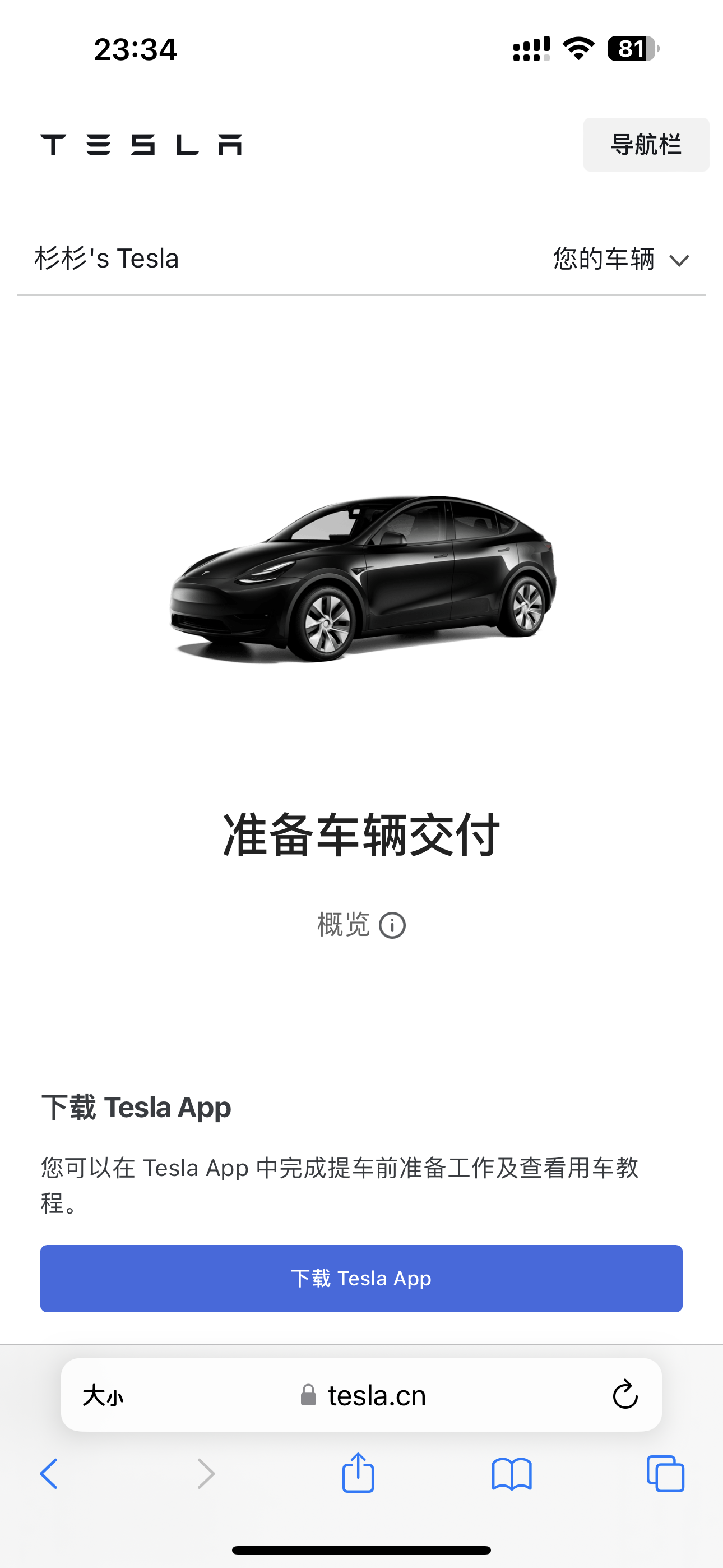Tap the Tesla logo
Image resolution: width=723 pixels, height=1568 pixels.
[x=141, y=144]
